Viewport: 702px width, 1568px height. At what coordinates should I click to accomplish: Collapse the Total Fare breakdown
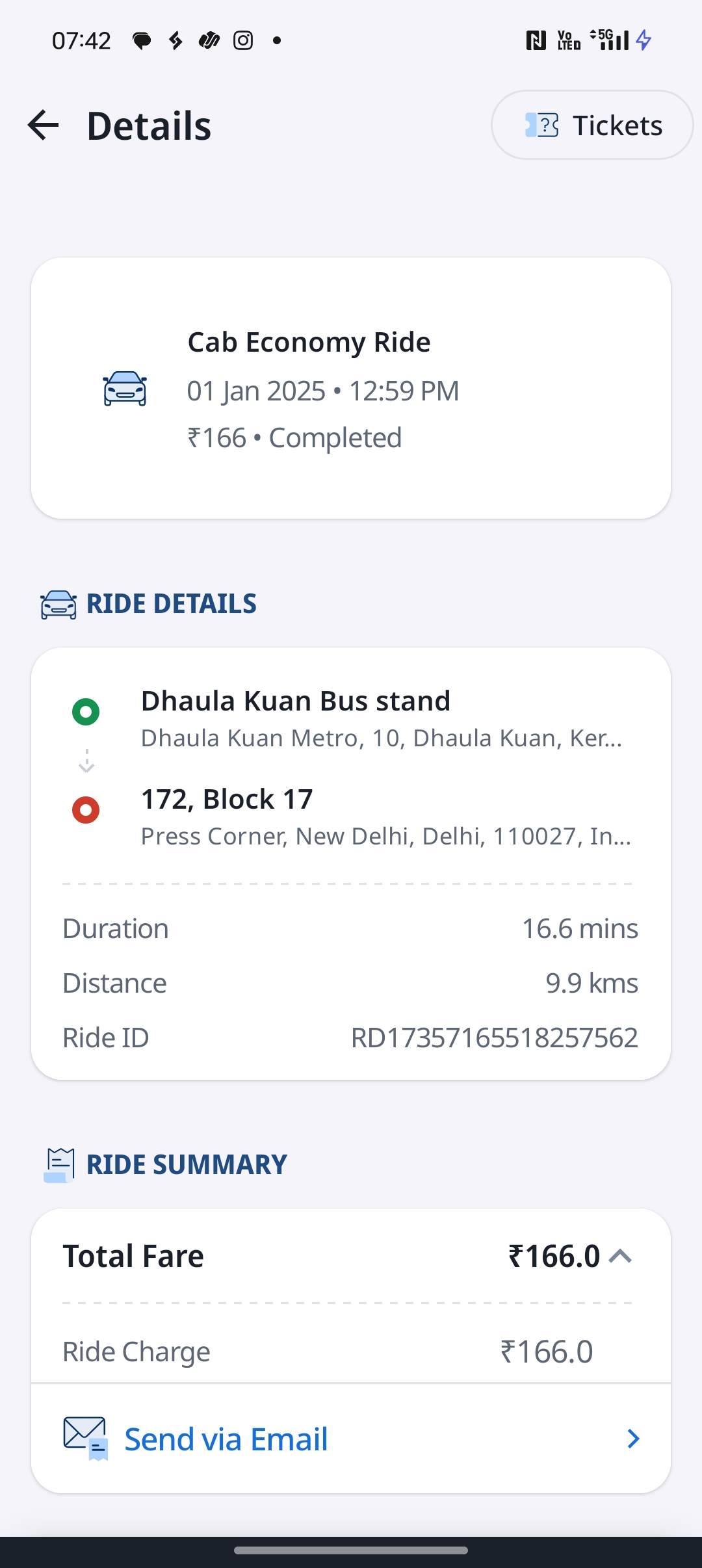tap(621, 1256)
